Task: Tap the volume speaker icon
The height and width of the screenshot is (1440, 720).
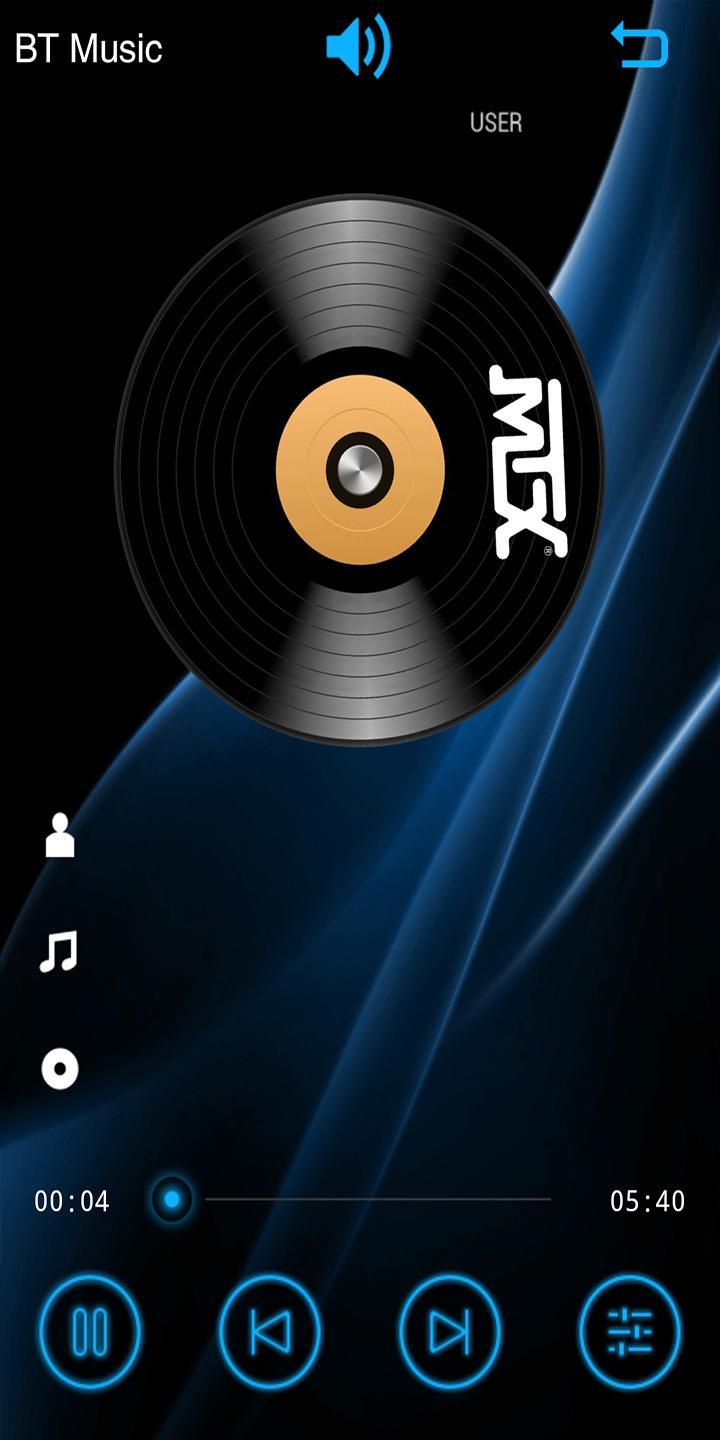Action: [358, 48]
